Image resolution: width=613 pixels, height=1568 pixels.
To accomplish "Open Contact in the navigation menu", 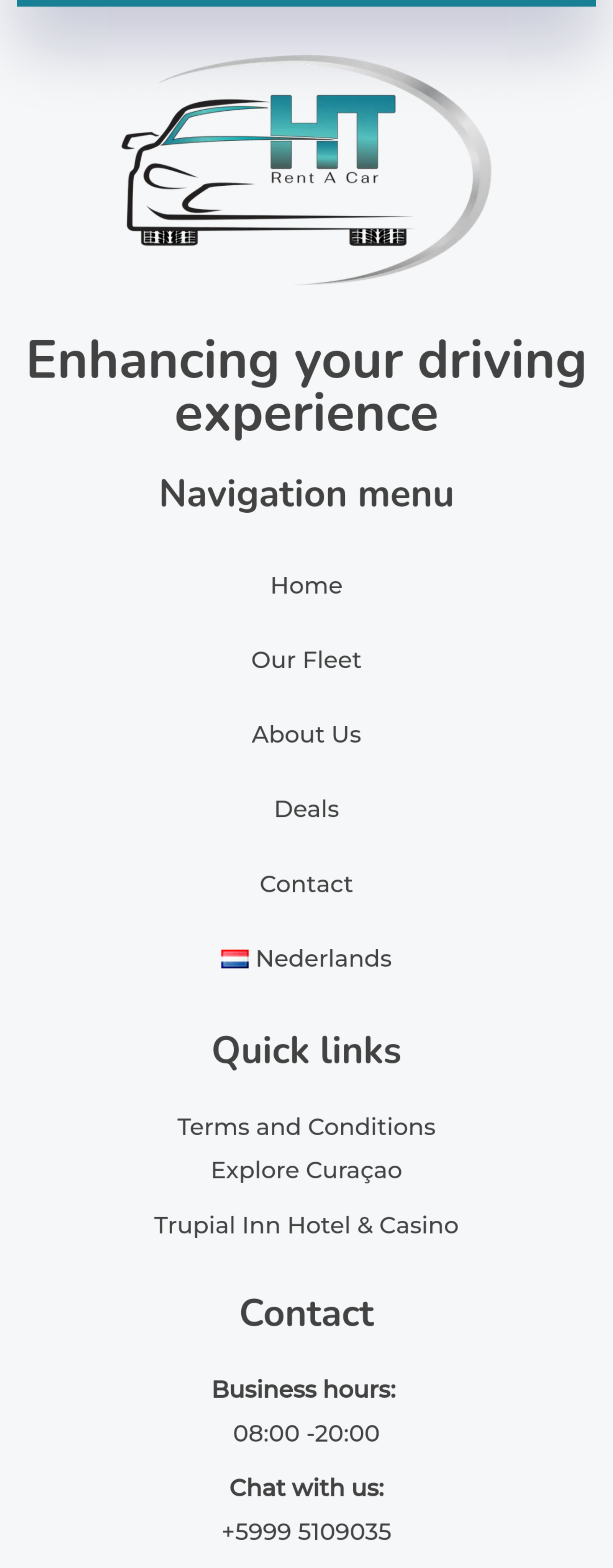I will click(306, 884).
